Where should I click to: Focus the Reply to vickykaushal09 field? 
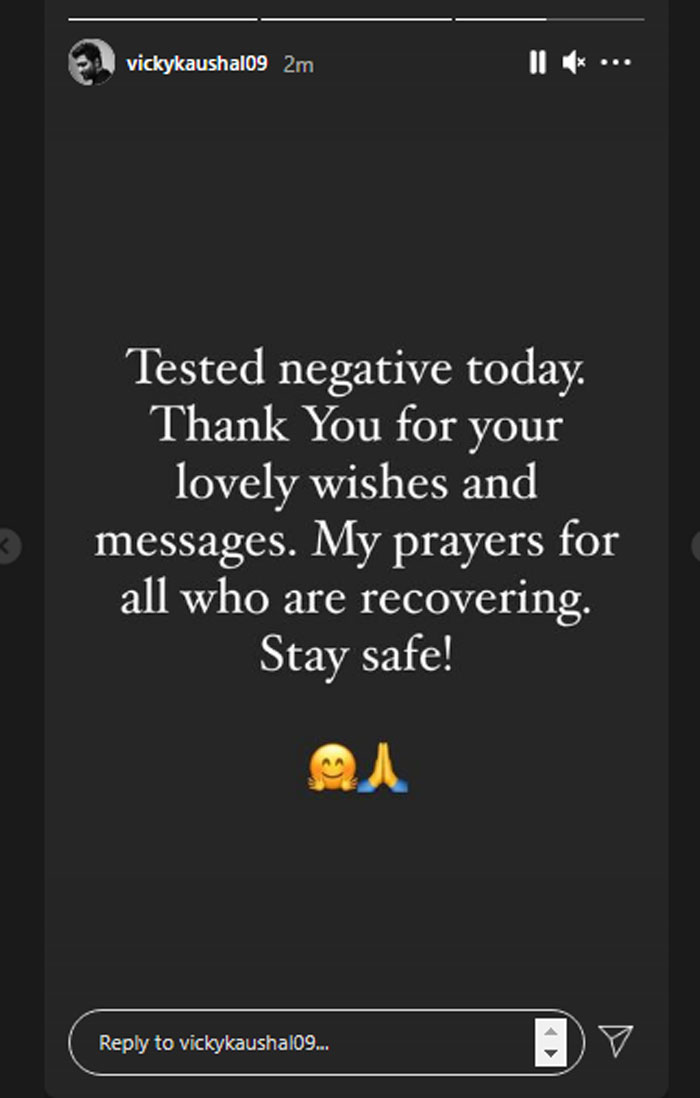(x=300, y=1042)
